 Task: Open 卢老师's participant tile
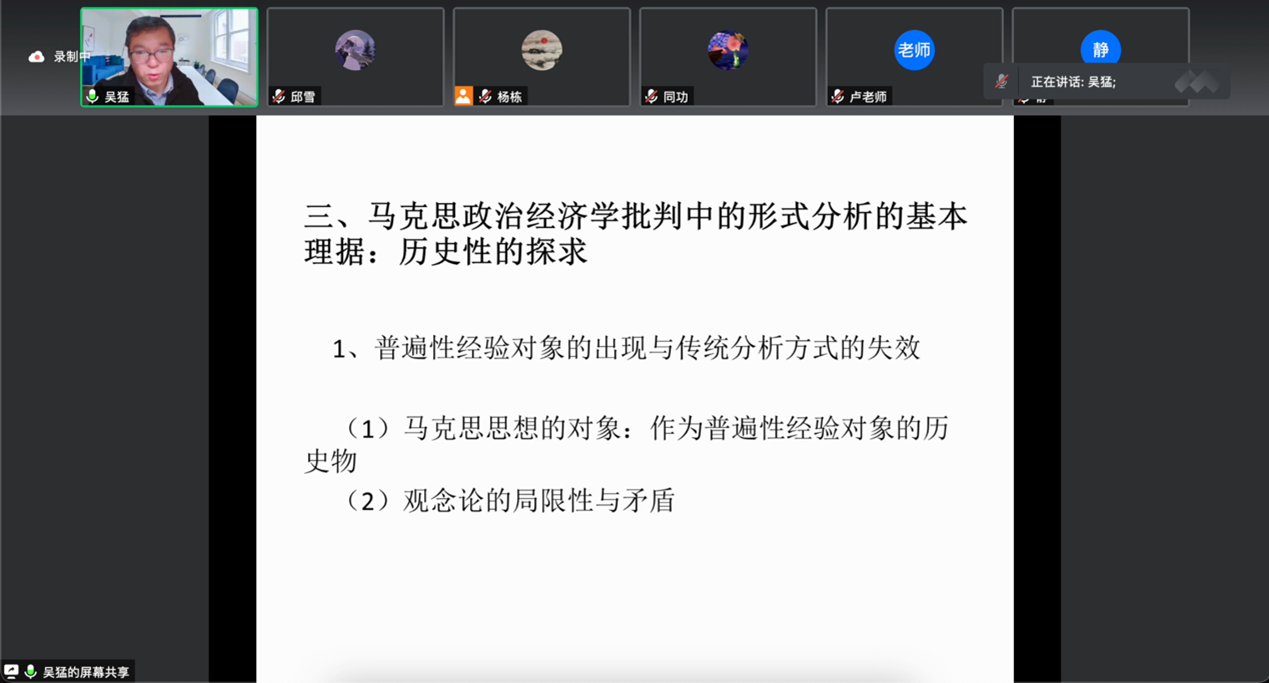pyautogui.click(x=913, y=56)
